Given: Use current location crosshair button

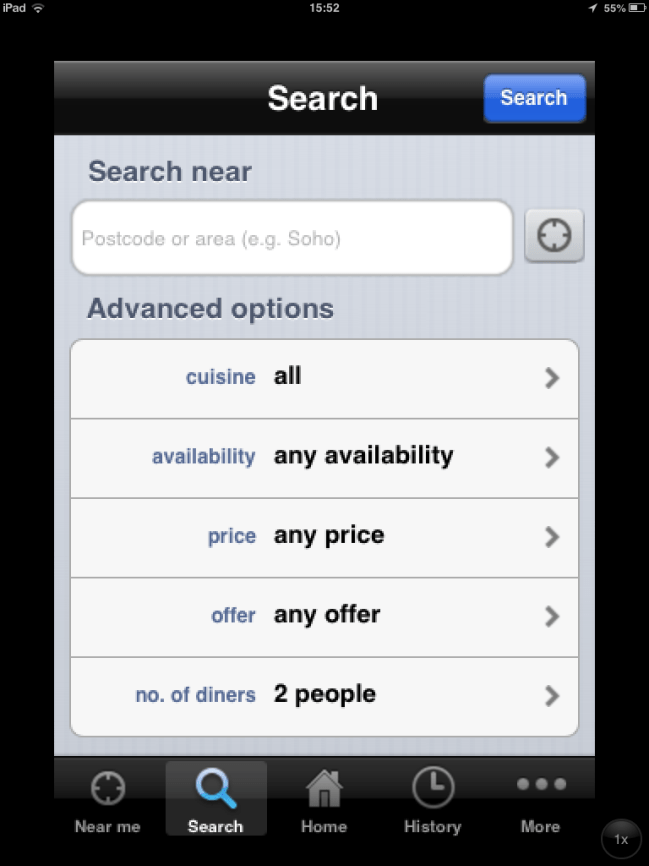Looking at the screenshot, I should 554,237.
